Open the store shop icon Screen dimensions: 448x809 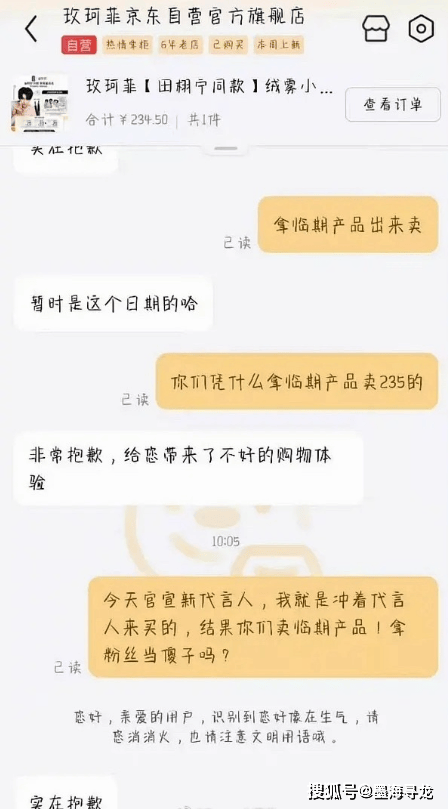click(x=376, y=28)
